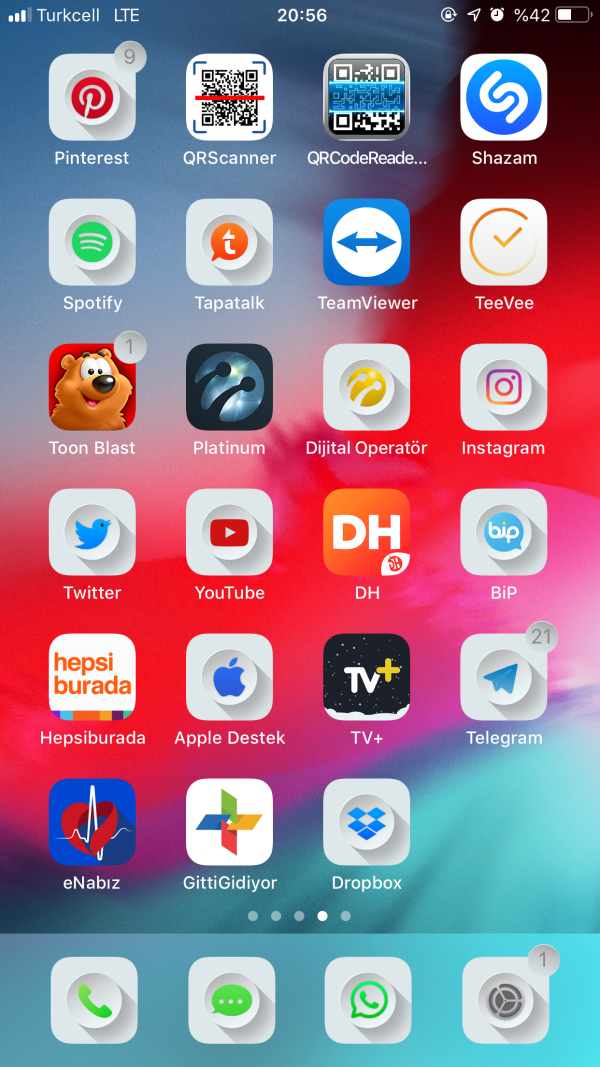The image size is (600, 1067).
Task: Open the Phone app in the dock
Action: 94,1001
